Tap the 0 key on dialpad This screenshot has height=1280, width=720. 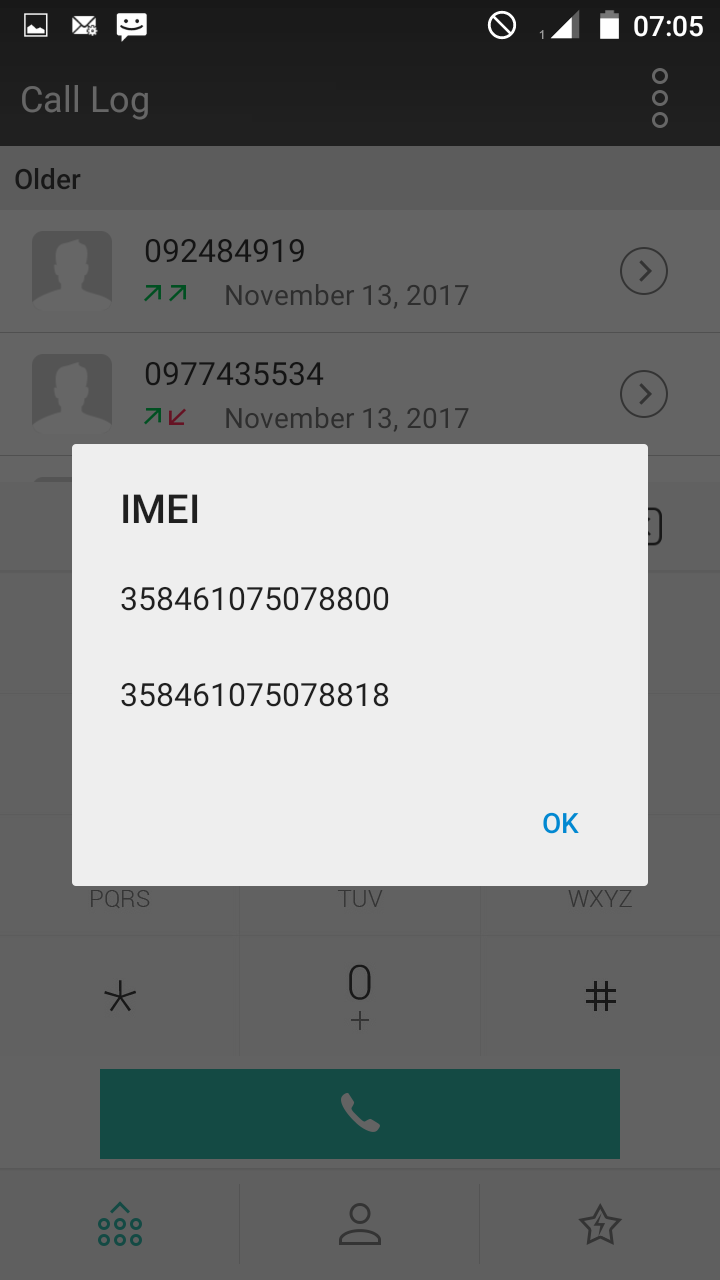tap(360, 996)
